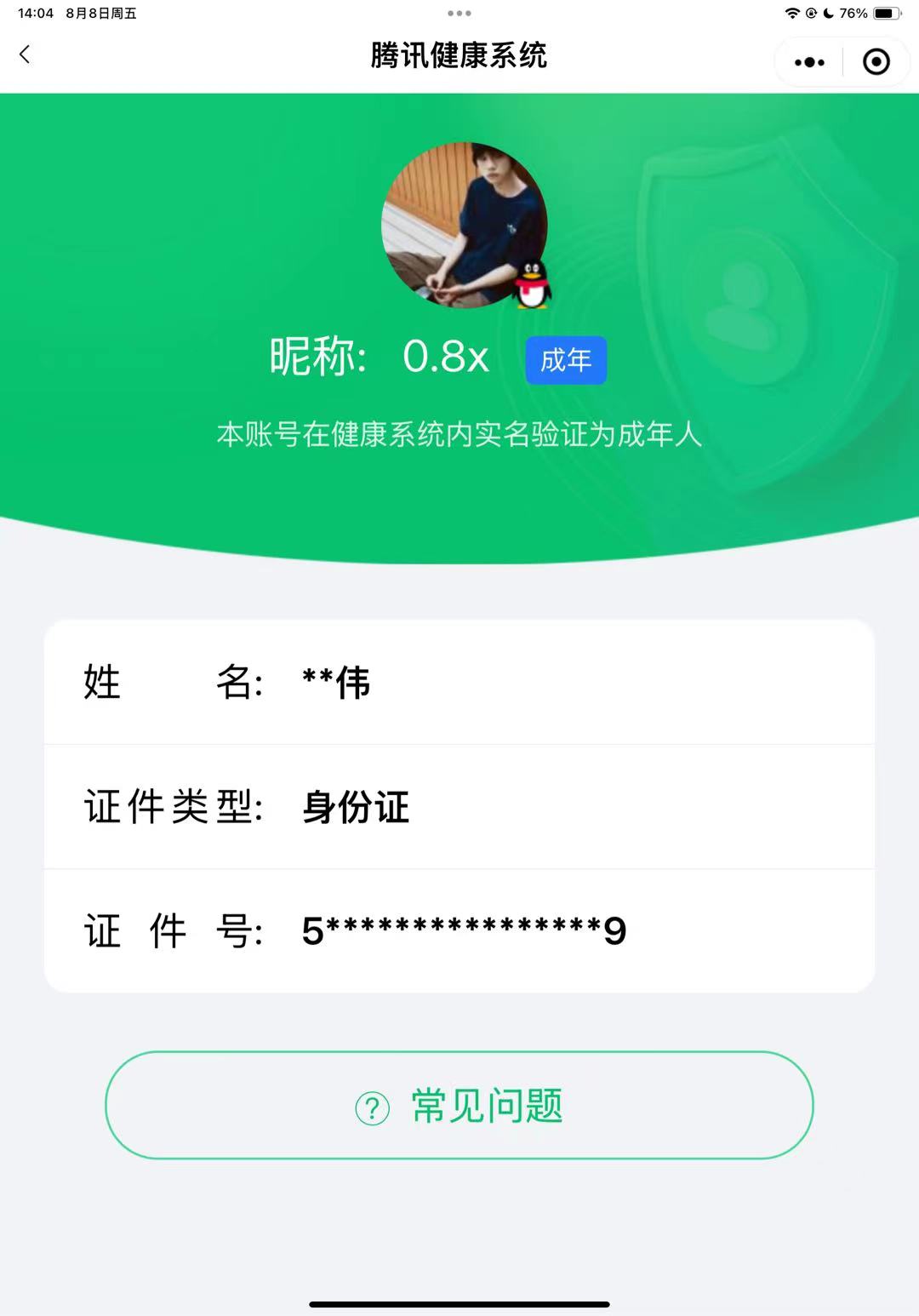The image size is (919, 1316).
Task: Open the mini program three-dot menu
Action: [x=808, y=62]
